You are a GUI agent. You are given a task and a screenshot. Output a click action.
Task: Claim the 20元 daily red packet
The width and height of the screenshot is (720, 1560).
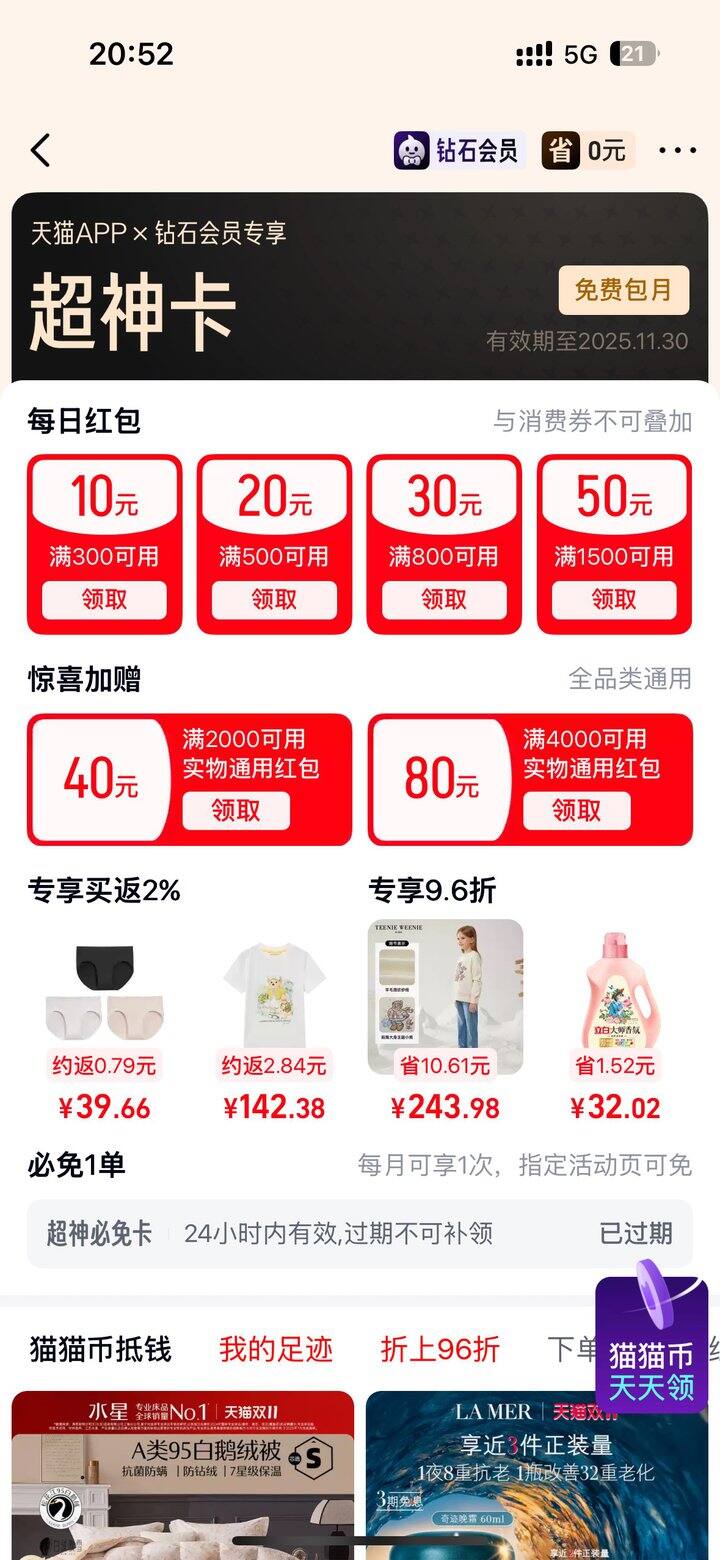pos(274,600)
